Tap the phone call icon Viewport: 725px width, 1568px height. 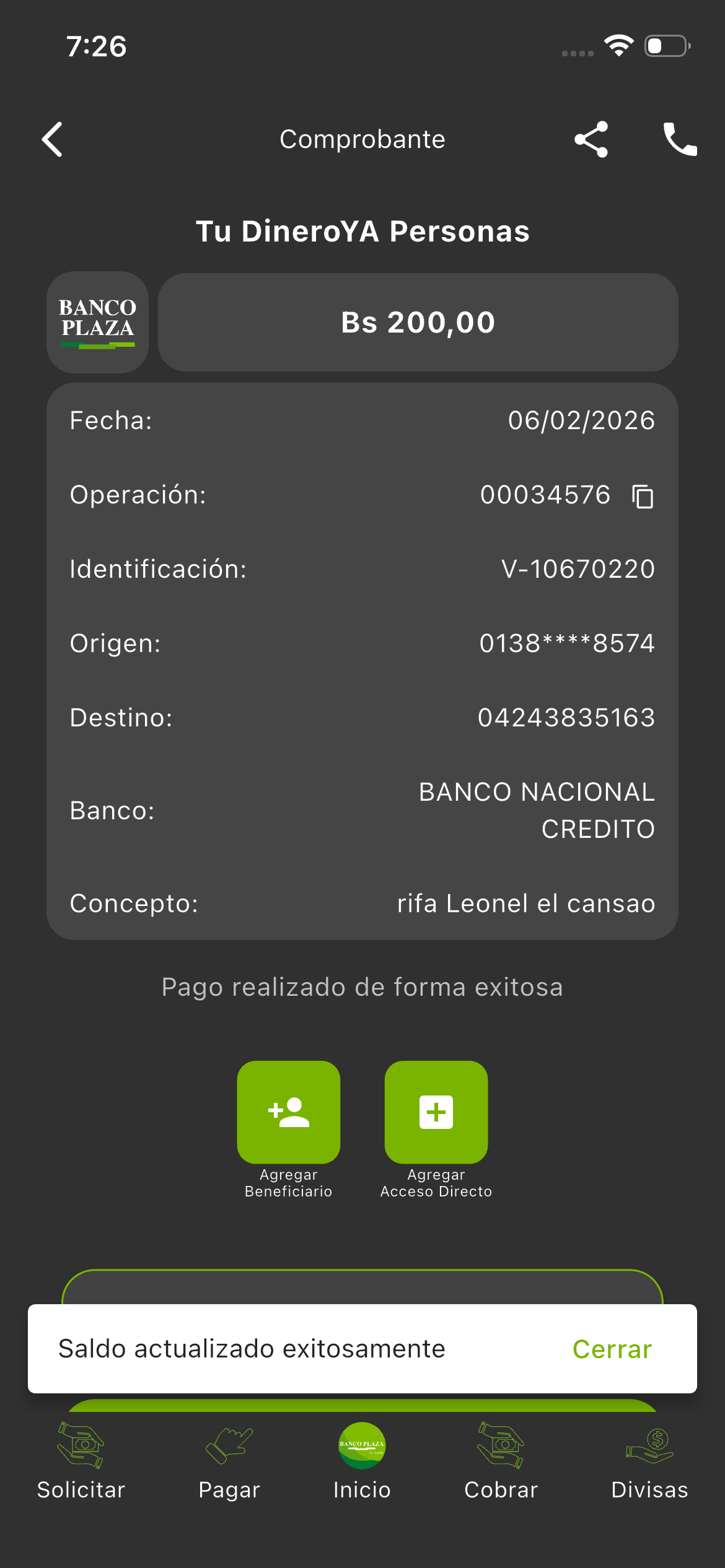pos(680,139)
